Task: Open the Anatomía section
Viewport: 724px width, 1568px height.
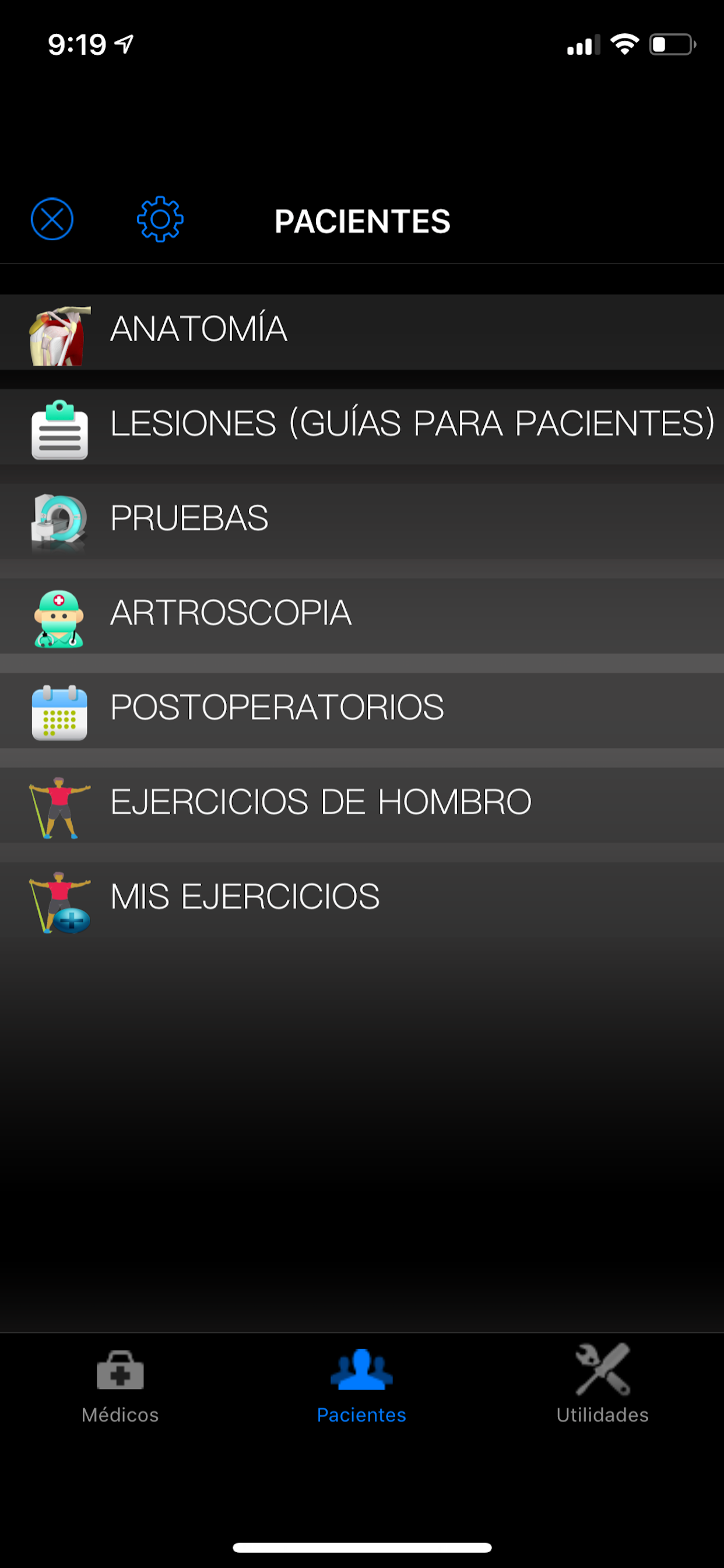Action: 362,332
